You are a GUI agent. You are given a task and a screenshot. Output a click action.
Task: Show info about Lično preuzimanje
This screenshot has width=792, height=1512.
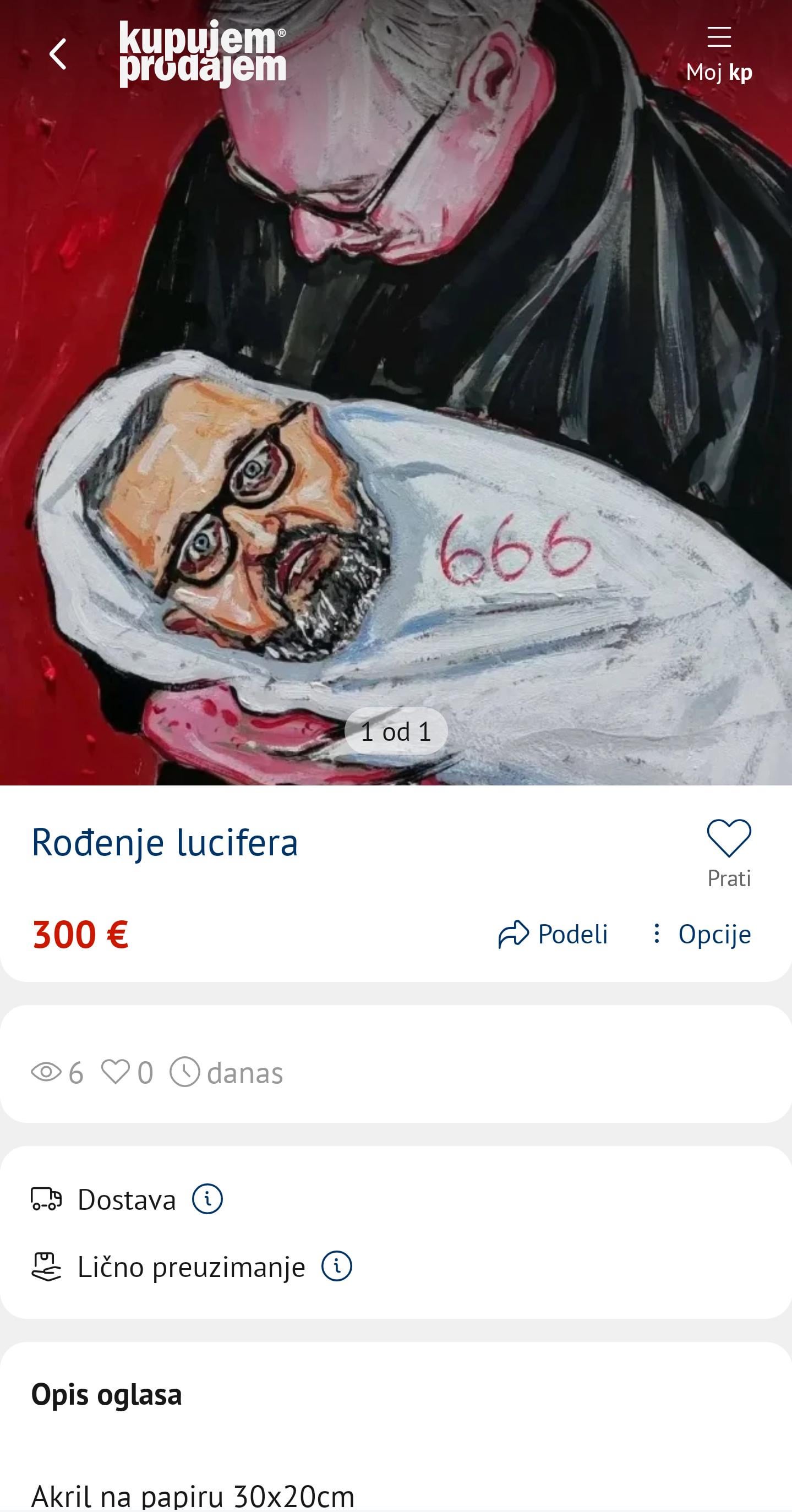tap(336, 1266)
